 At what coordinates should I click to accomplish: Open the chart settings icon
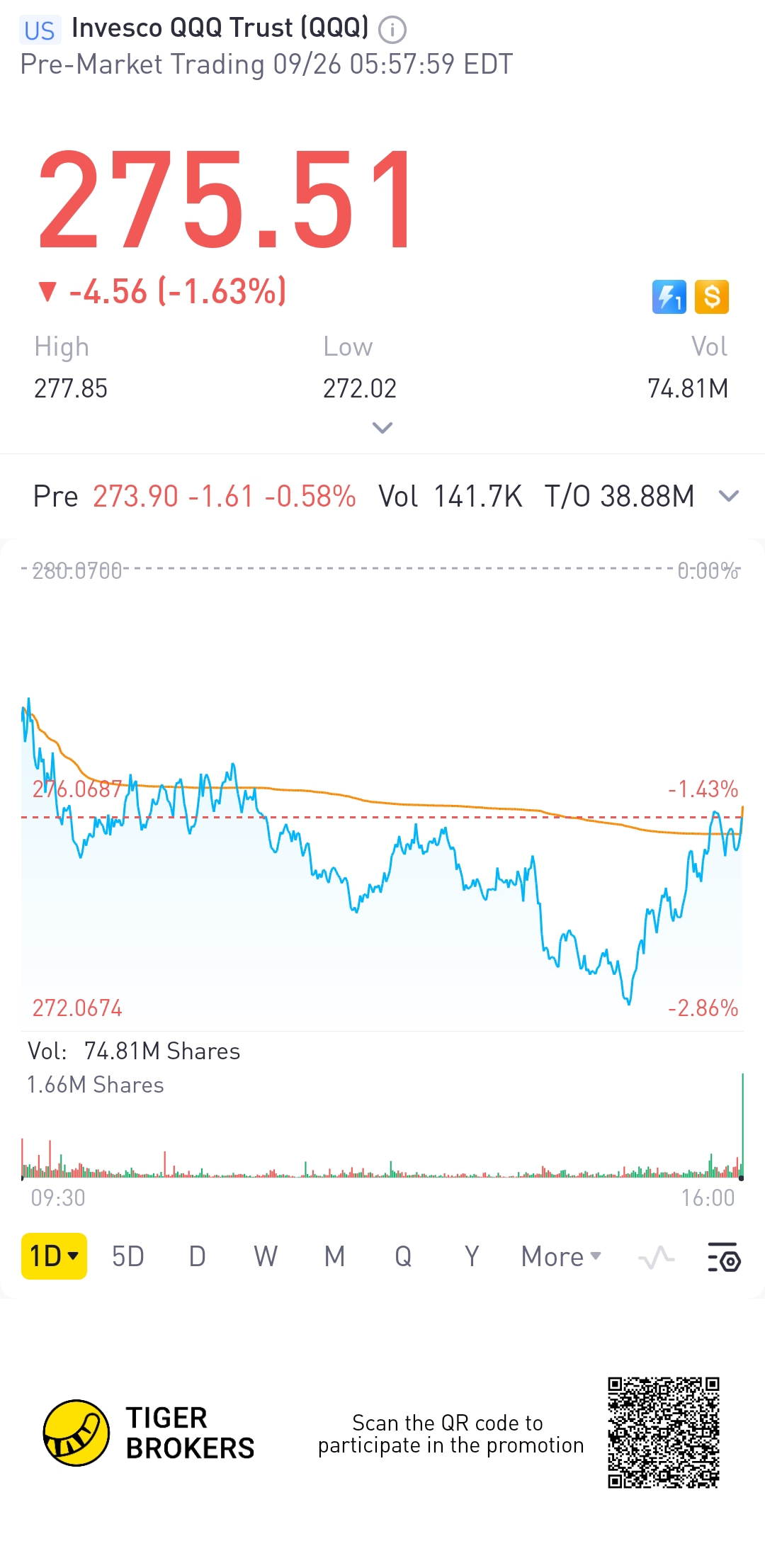tap(724, 1258)
